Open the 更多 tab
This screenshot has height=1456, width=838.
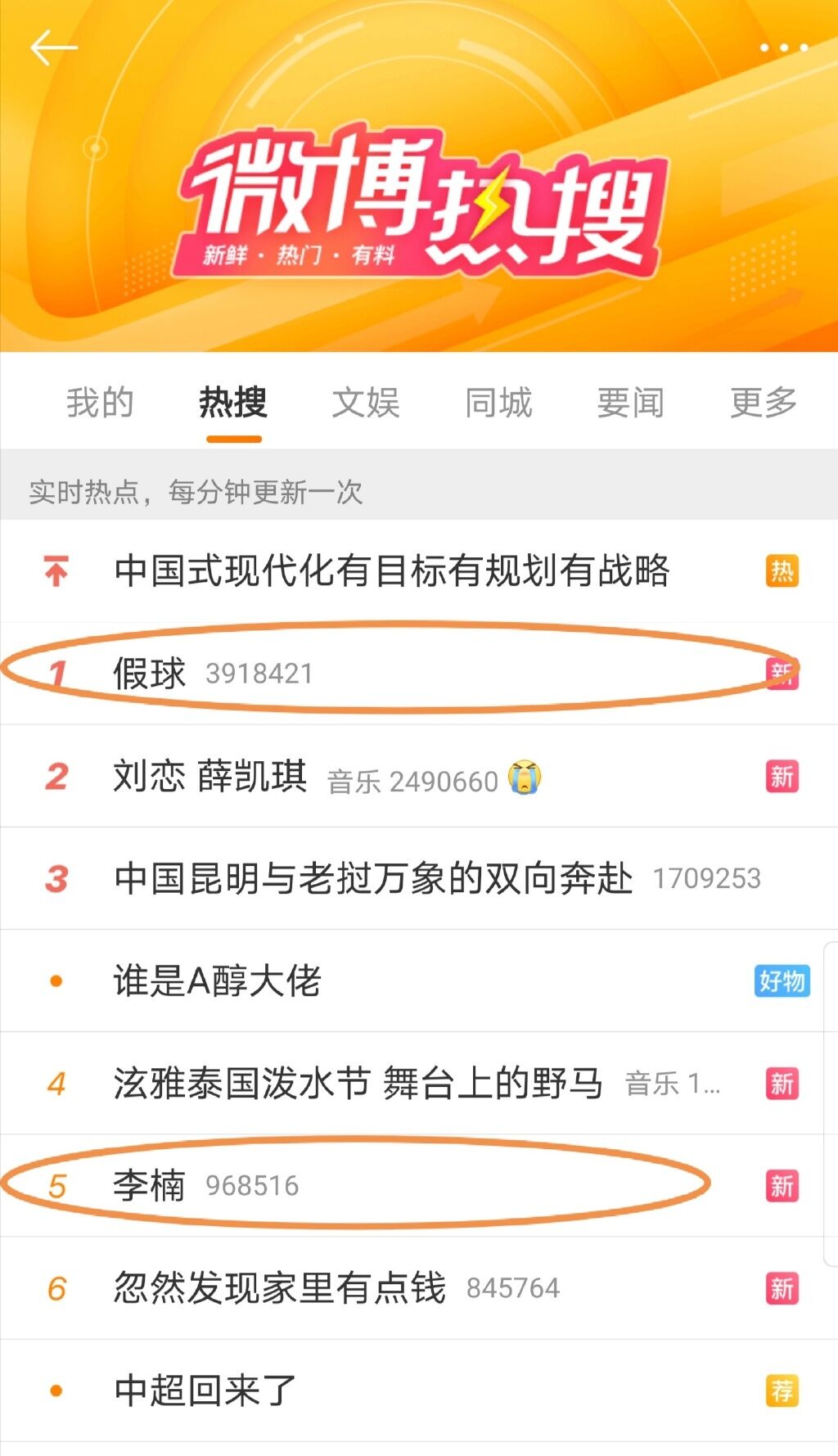click(x=763, y=403)
